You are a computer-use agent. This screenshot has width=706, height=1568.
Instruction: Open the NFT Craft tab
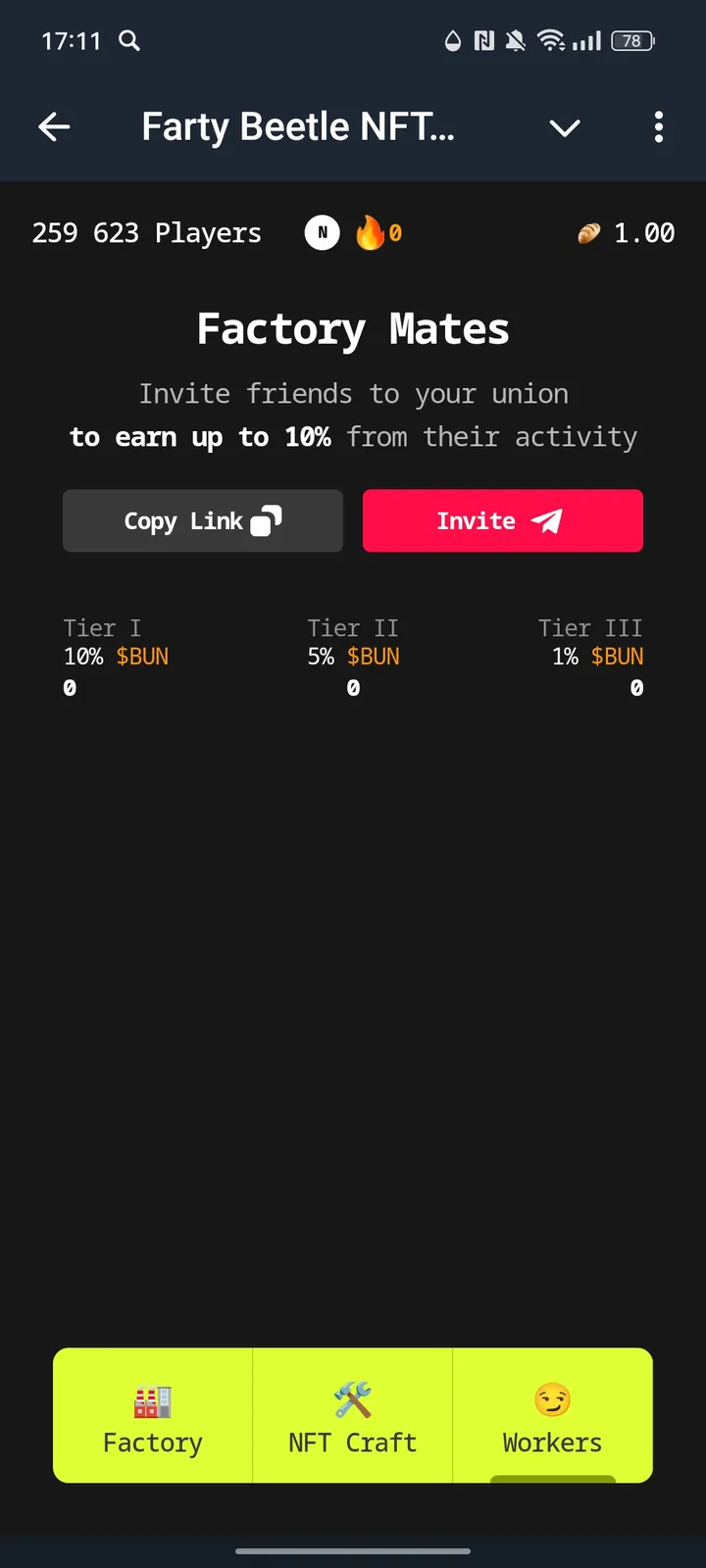coord(353,1416)
